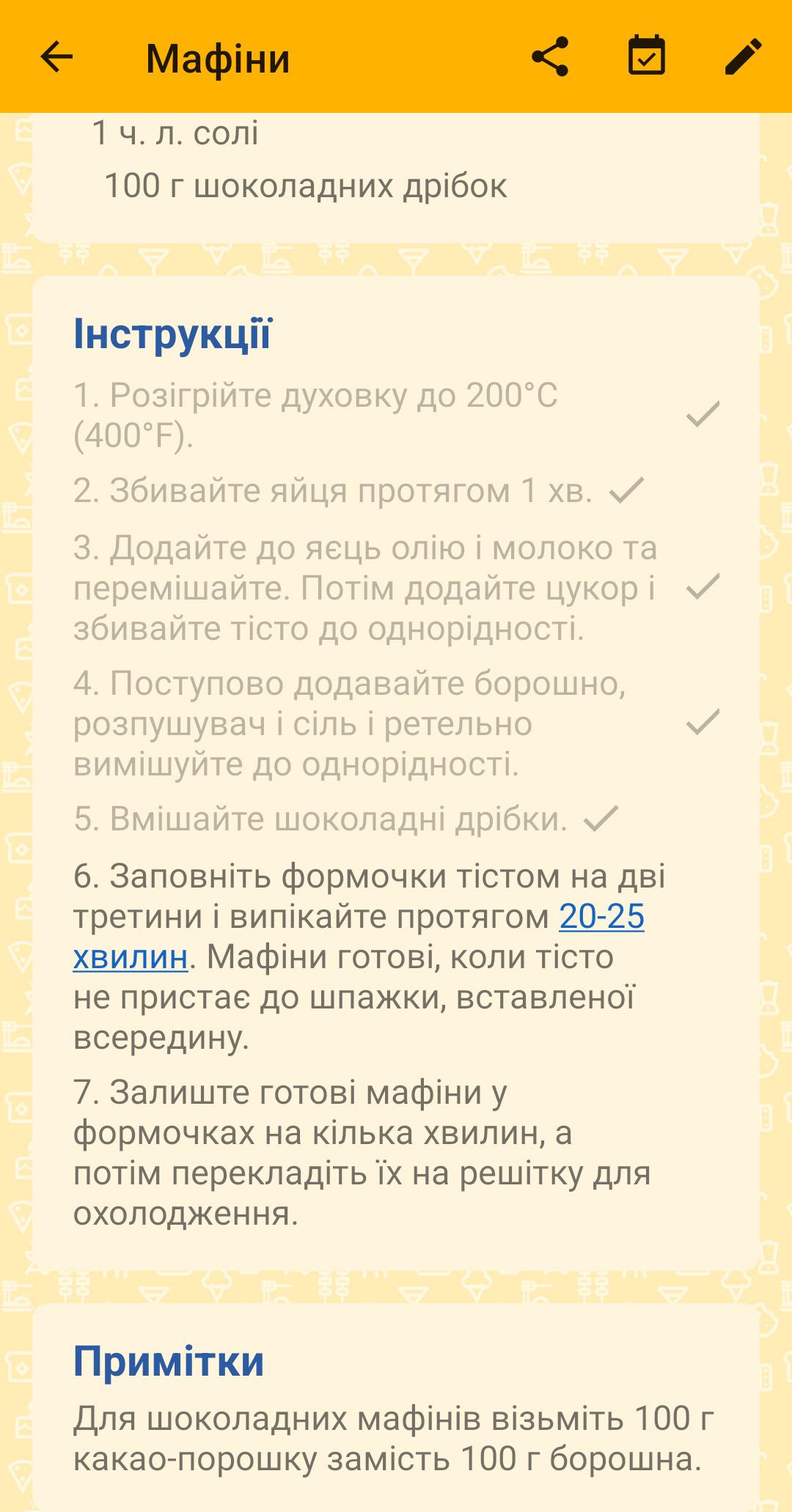Uncheck step 1 about preheating the oven

pos(703,414)
